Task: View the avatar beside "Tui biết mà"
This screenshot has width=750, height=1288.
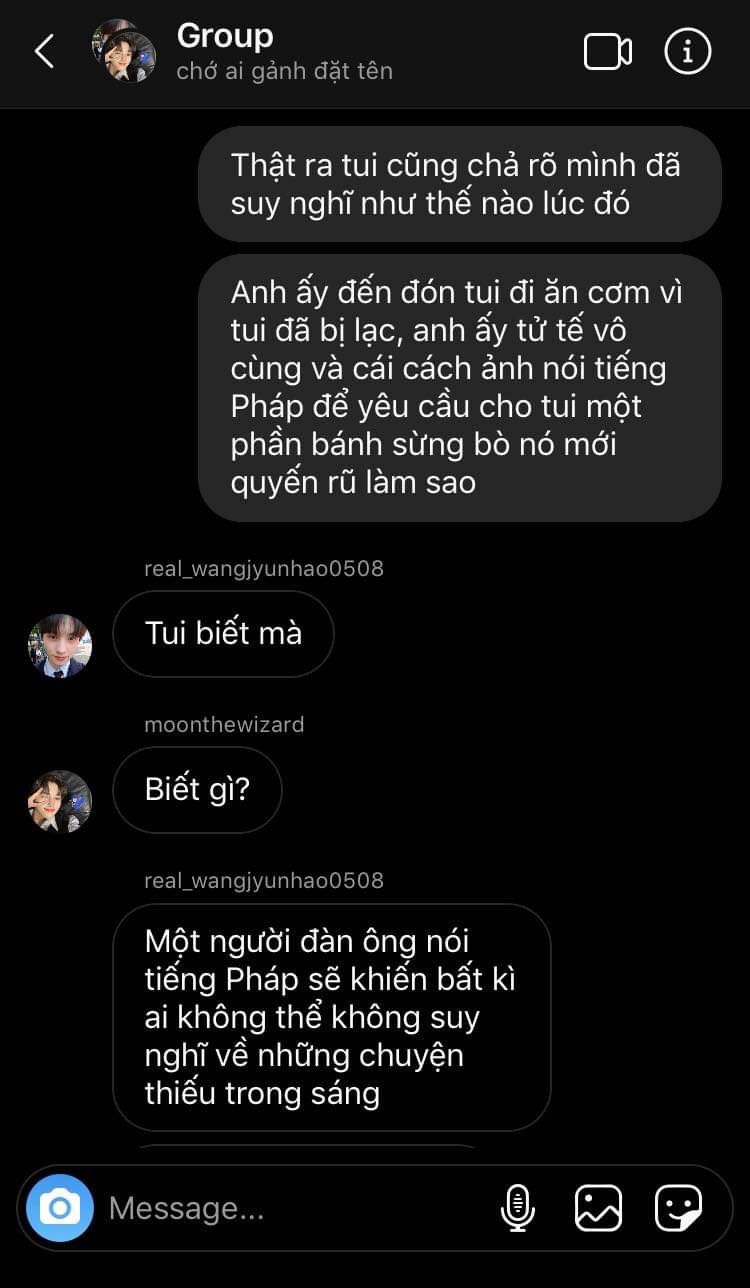Action: click(x=60, y=646)
